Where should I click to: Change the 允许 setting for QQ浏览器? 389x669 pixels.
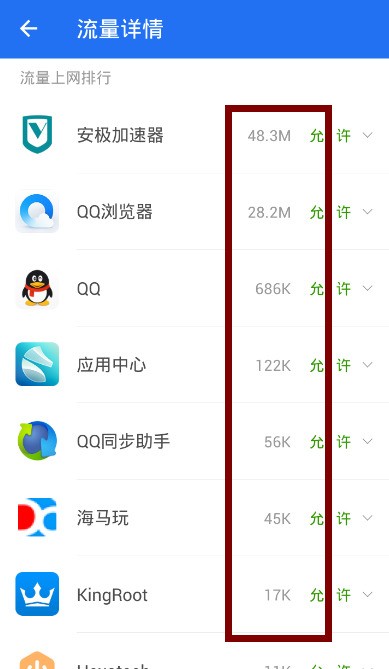341,212
